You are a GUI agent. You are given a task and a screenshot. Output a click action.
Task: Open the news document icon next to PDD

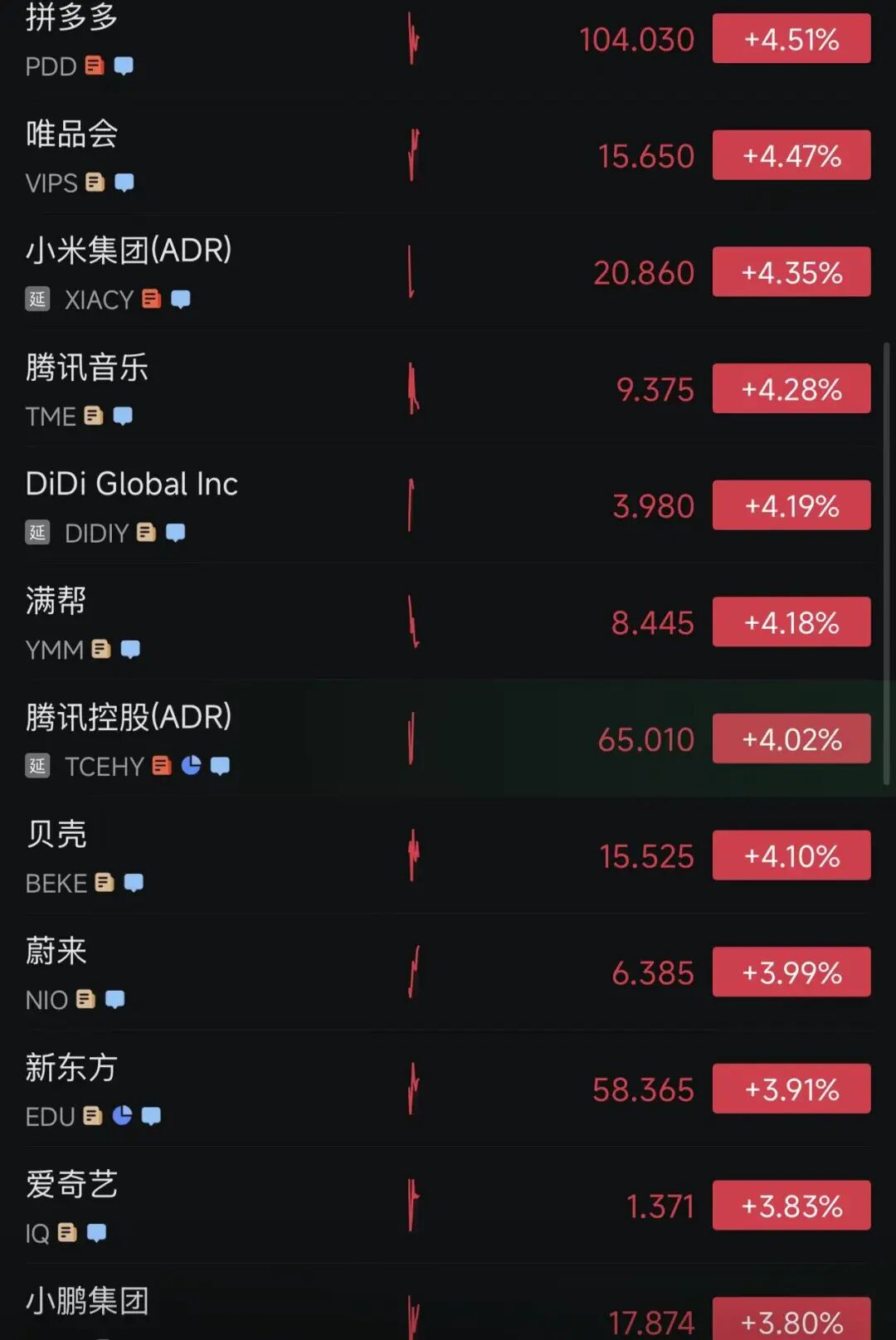pyautogui.click(x=95, y=66)
